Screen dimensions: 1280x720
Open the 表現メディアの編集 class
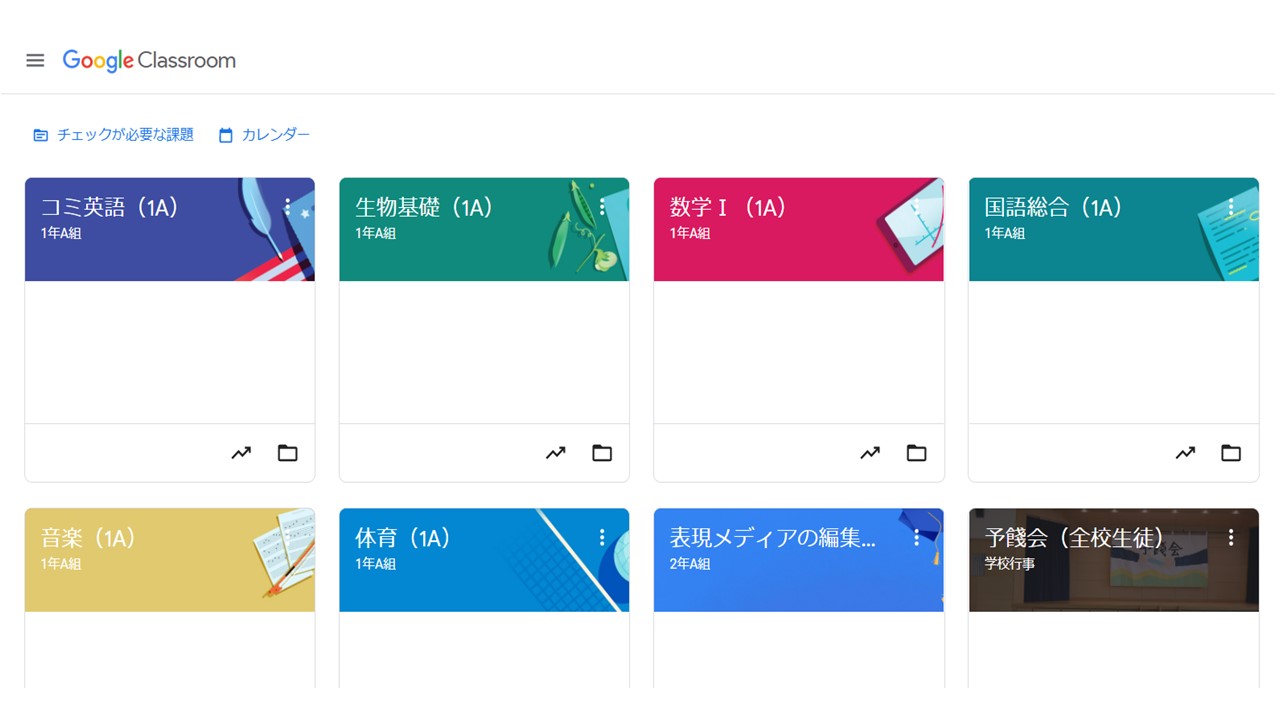pos(772,539)
